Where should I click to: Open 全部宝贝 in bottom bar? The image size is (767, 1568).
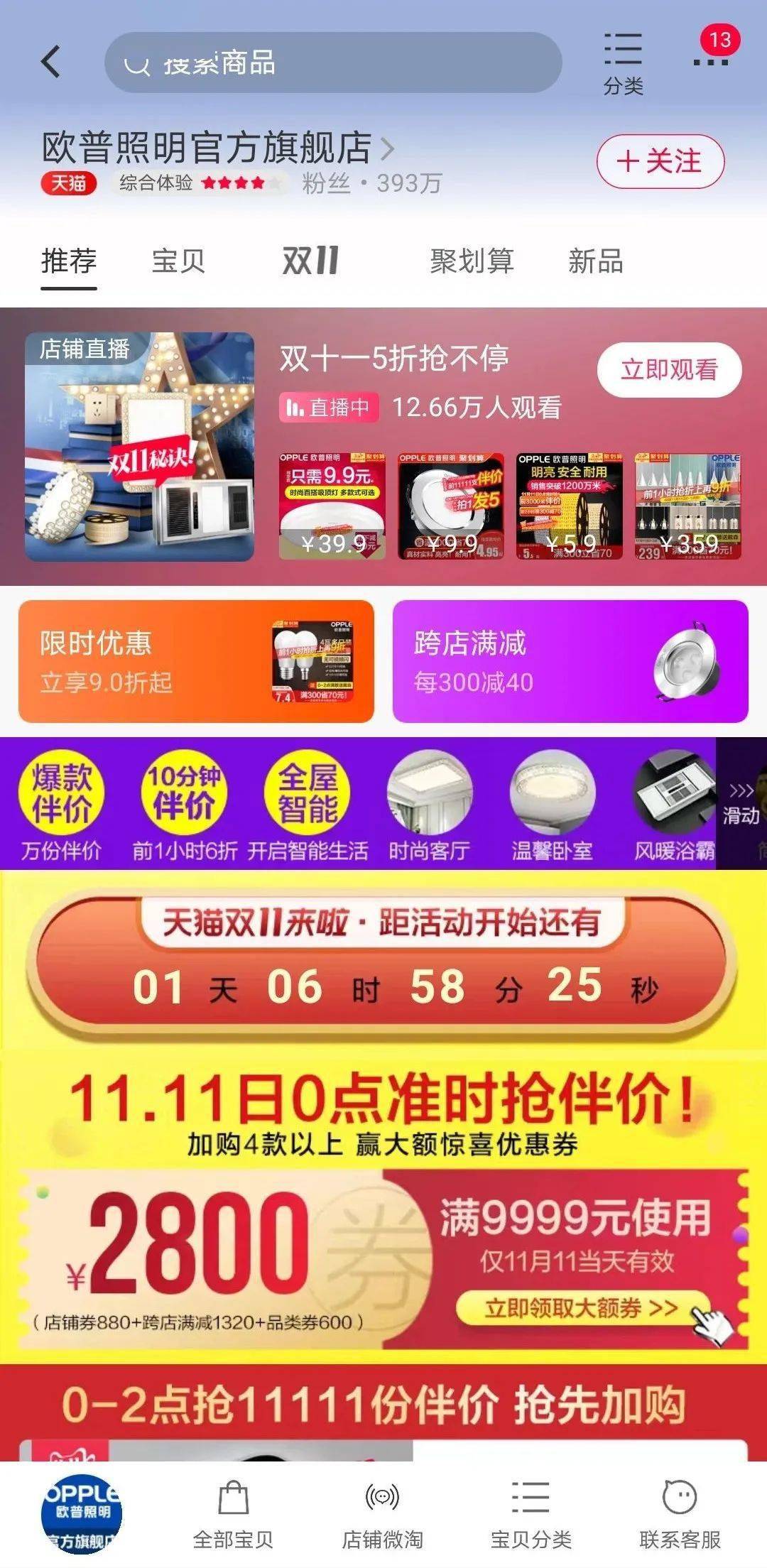tap(233, 1514)
